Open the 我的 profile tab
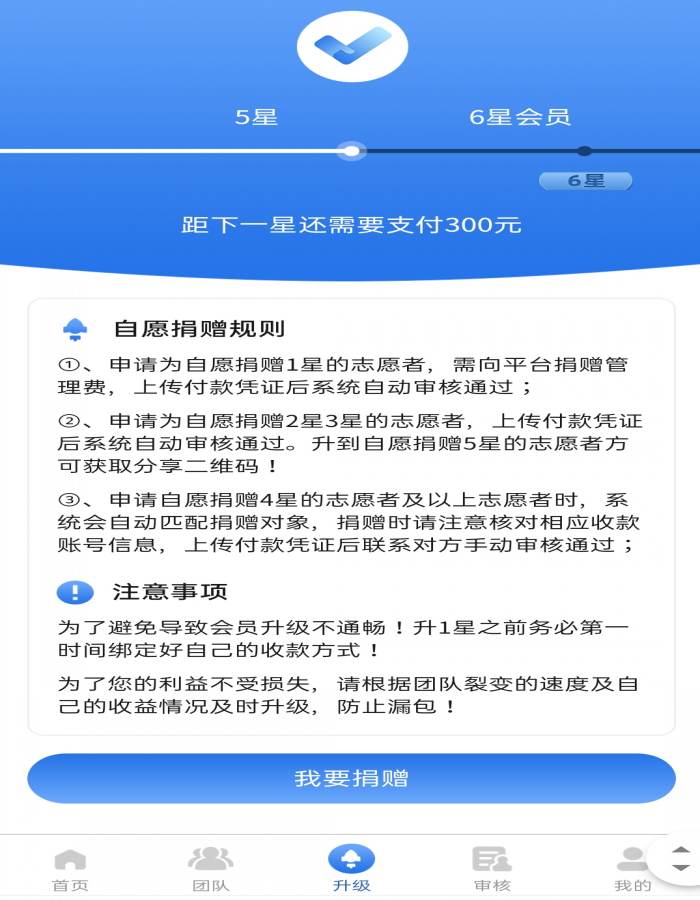 point(631,868)
